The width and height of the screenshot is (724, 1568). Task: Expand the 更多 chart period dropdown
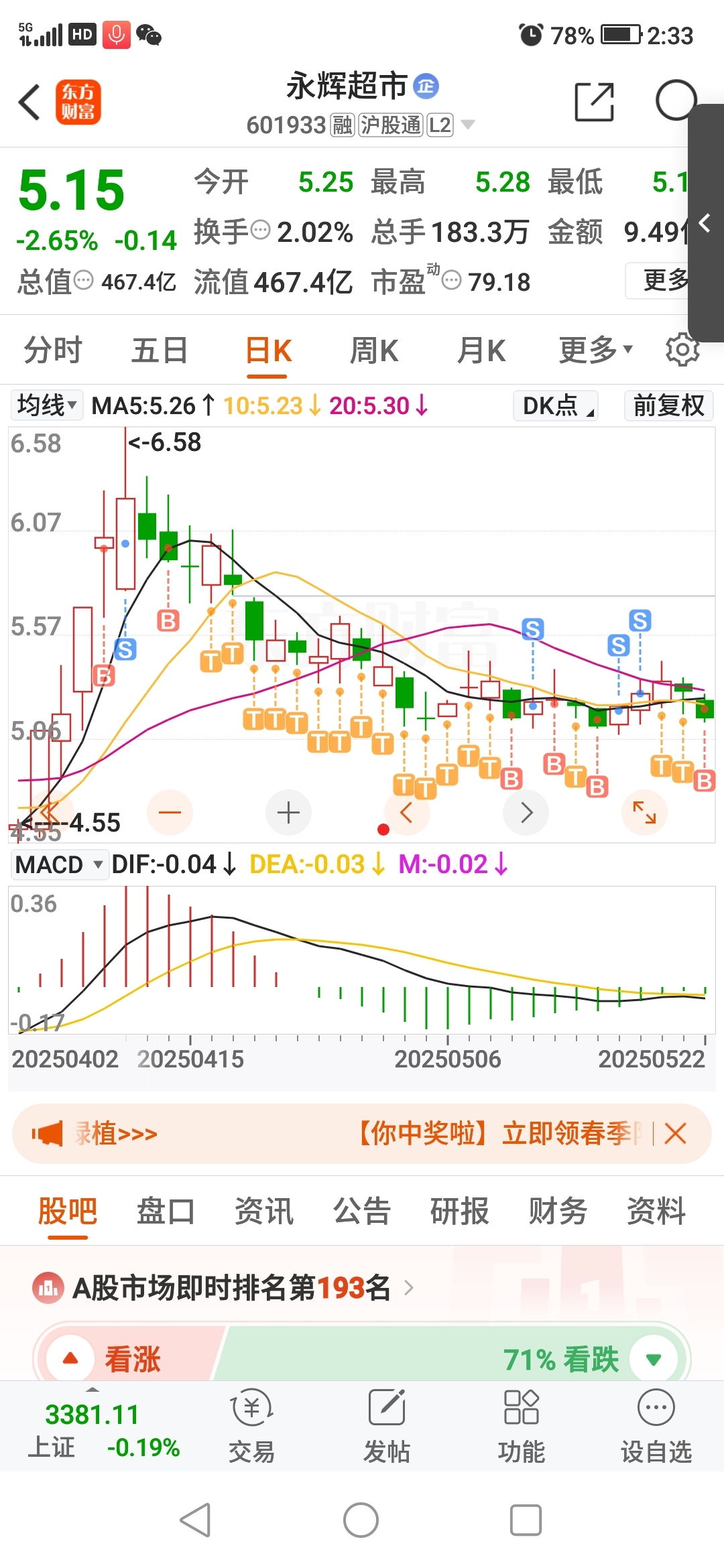pyautogui.click(x=596, y=350)
